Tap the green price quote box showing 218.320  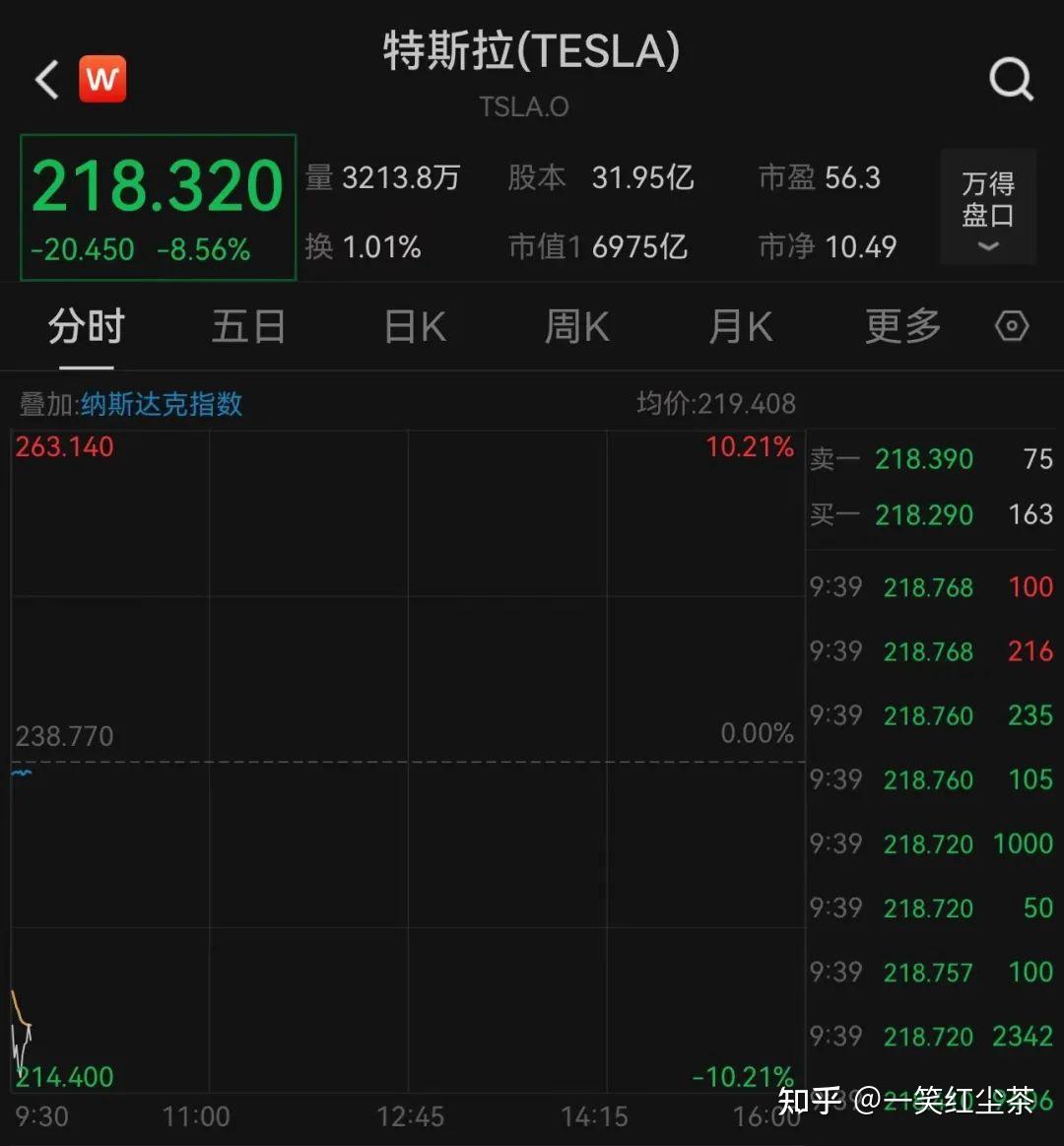pyautogui.click(x=158, y=207)
